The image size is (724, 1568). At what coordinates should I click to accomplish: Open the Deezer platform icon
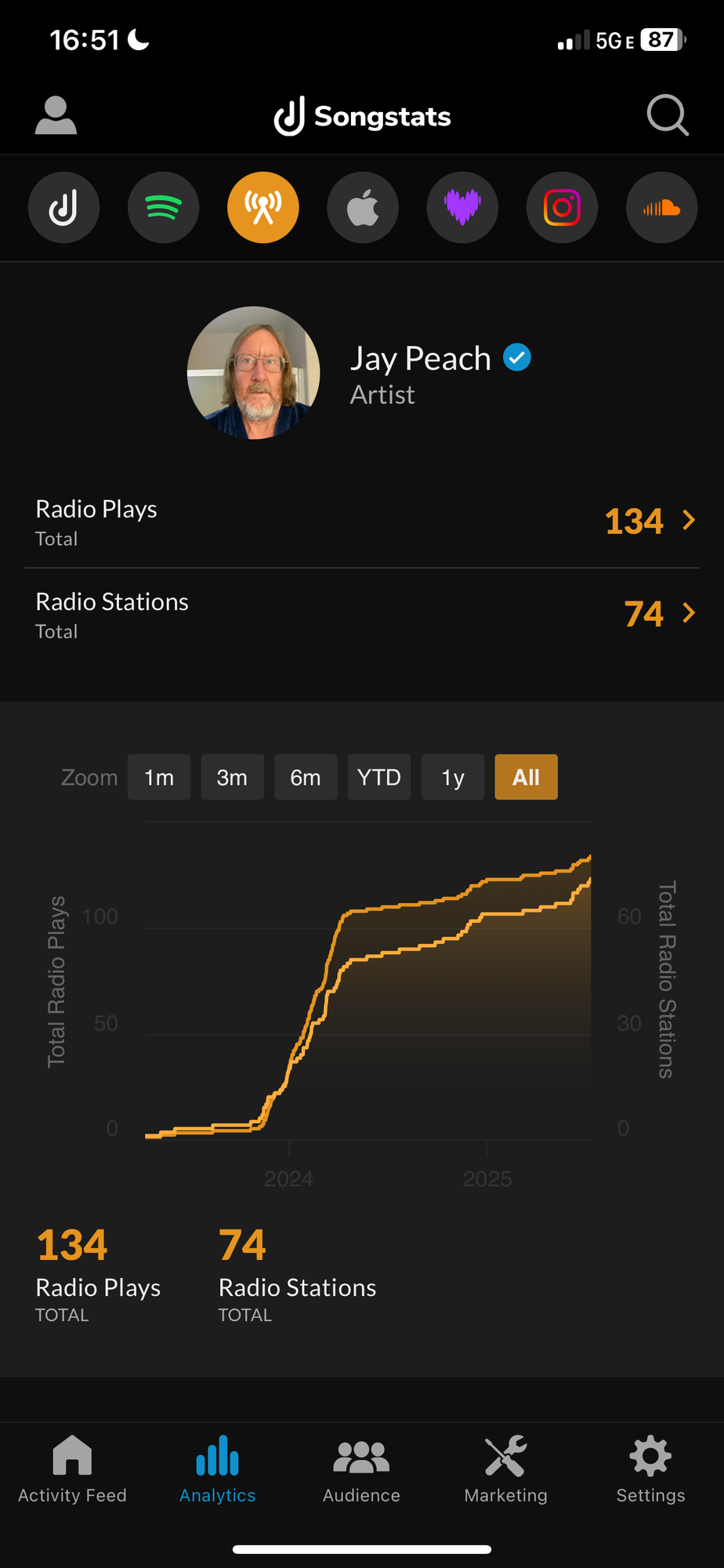(462, 207)
